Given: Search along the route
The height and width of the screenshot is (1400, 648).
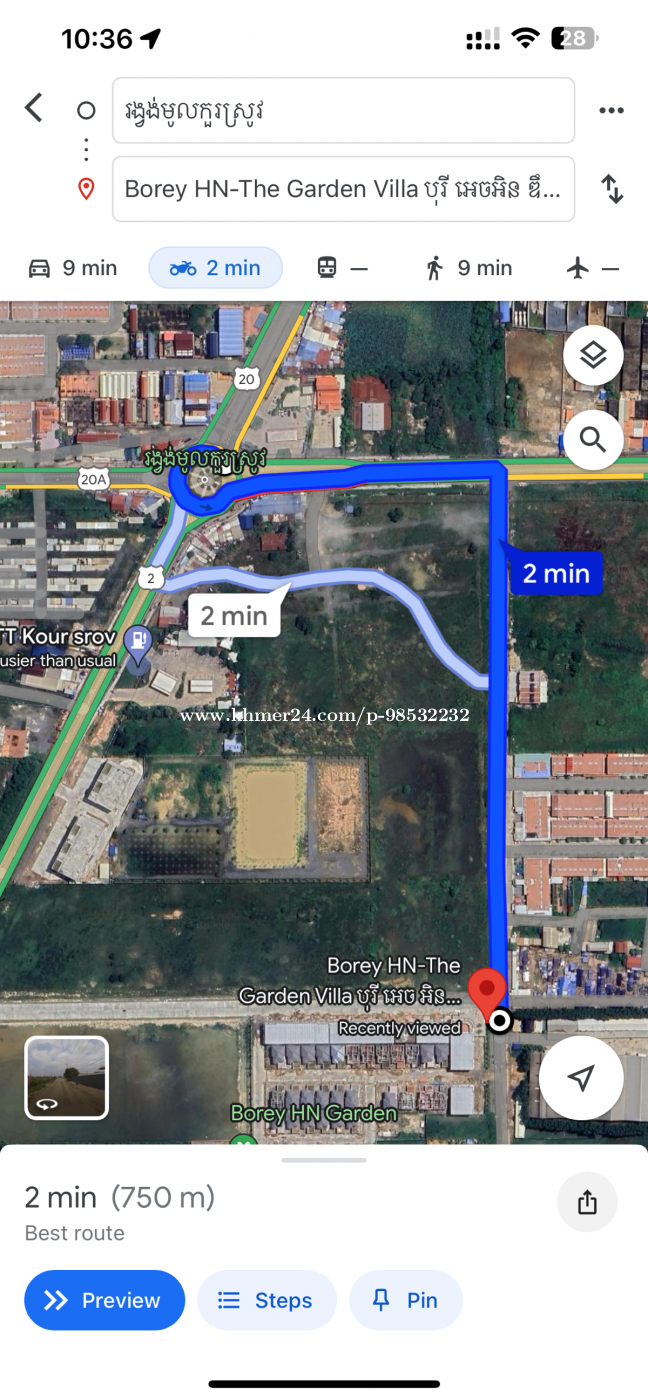Looking at the screenshot, I should (593, 439).
